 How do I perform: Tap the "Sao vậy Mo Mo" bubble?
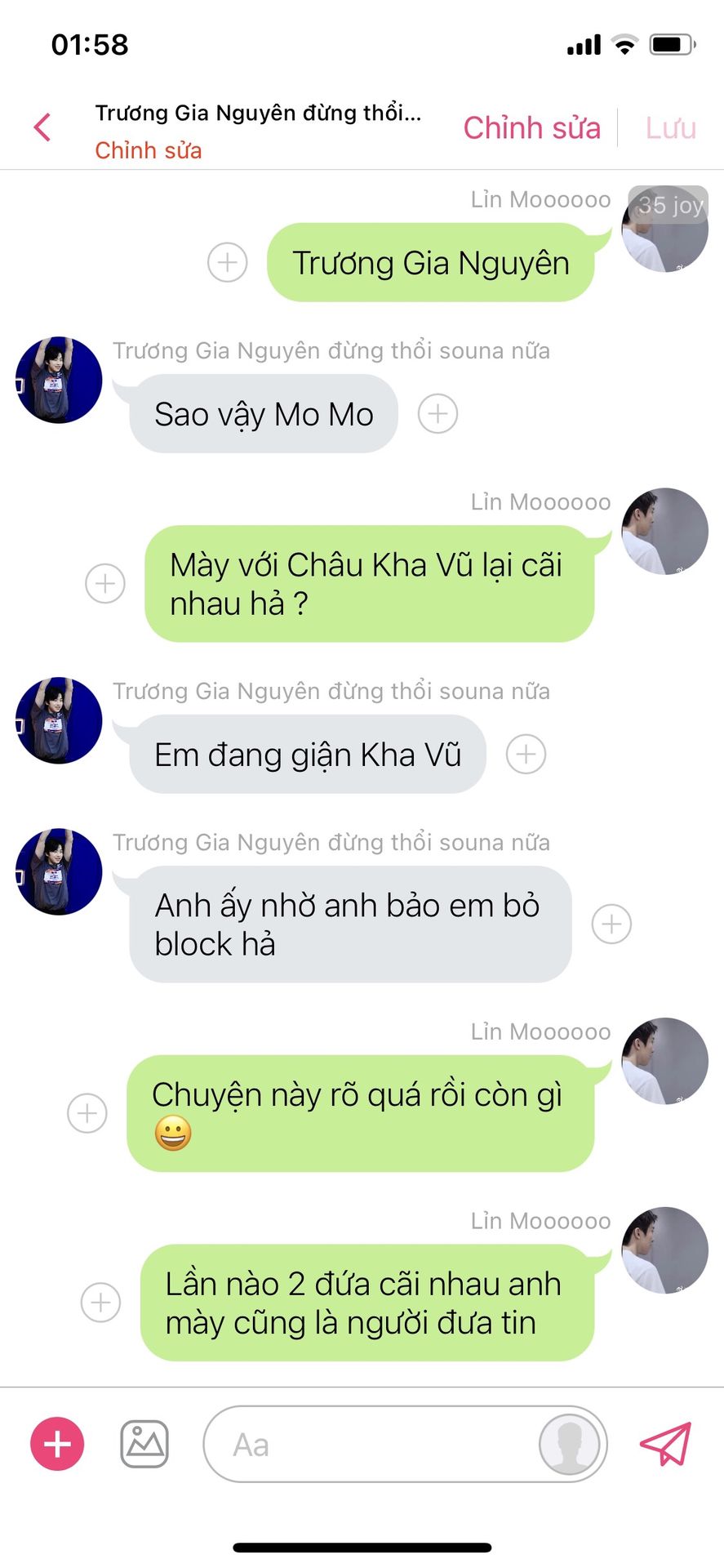click(x=263, y=414)
